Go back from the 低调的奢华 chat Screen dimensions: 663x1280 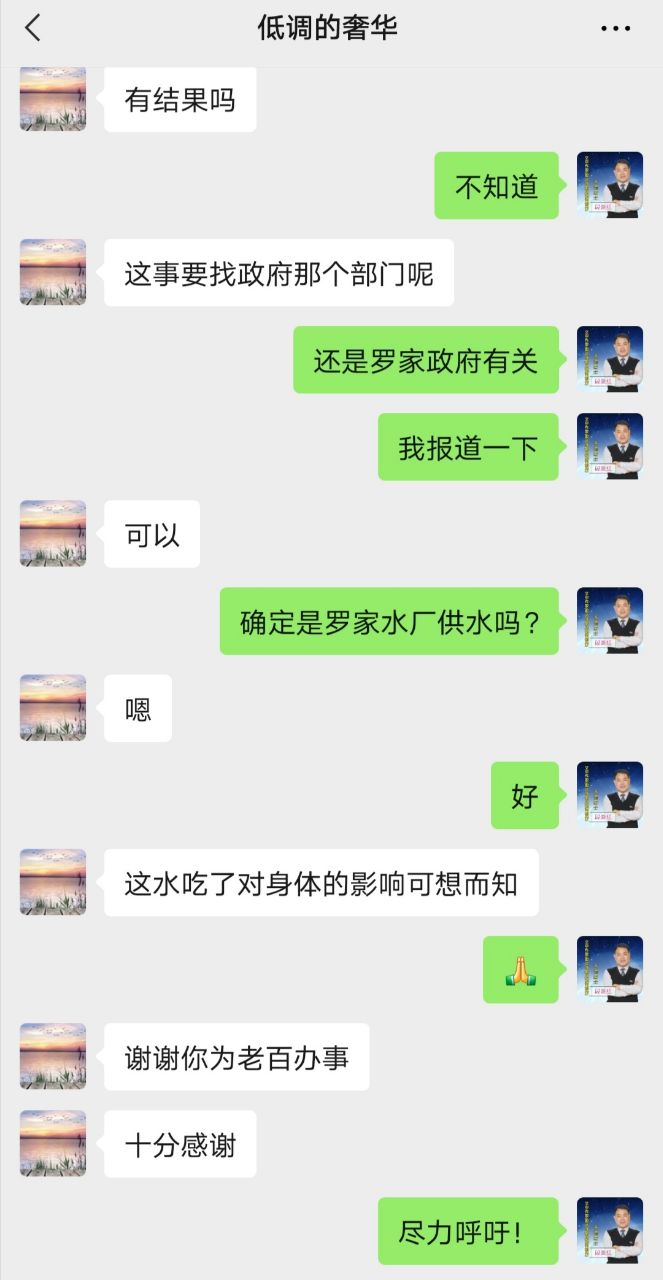pyautogui.click(x=33, y=28)
